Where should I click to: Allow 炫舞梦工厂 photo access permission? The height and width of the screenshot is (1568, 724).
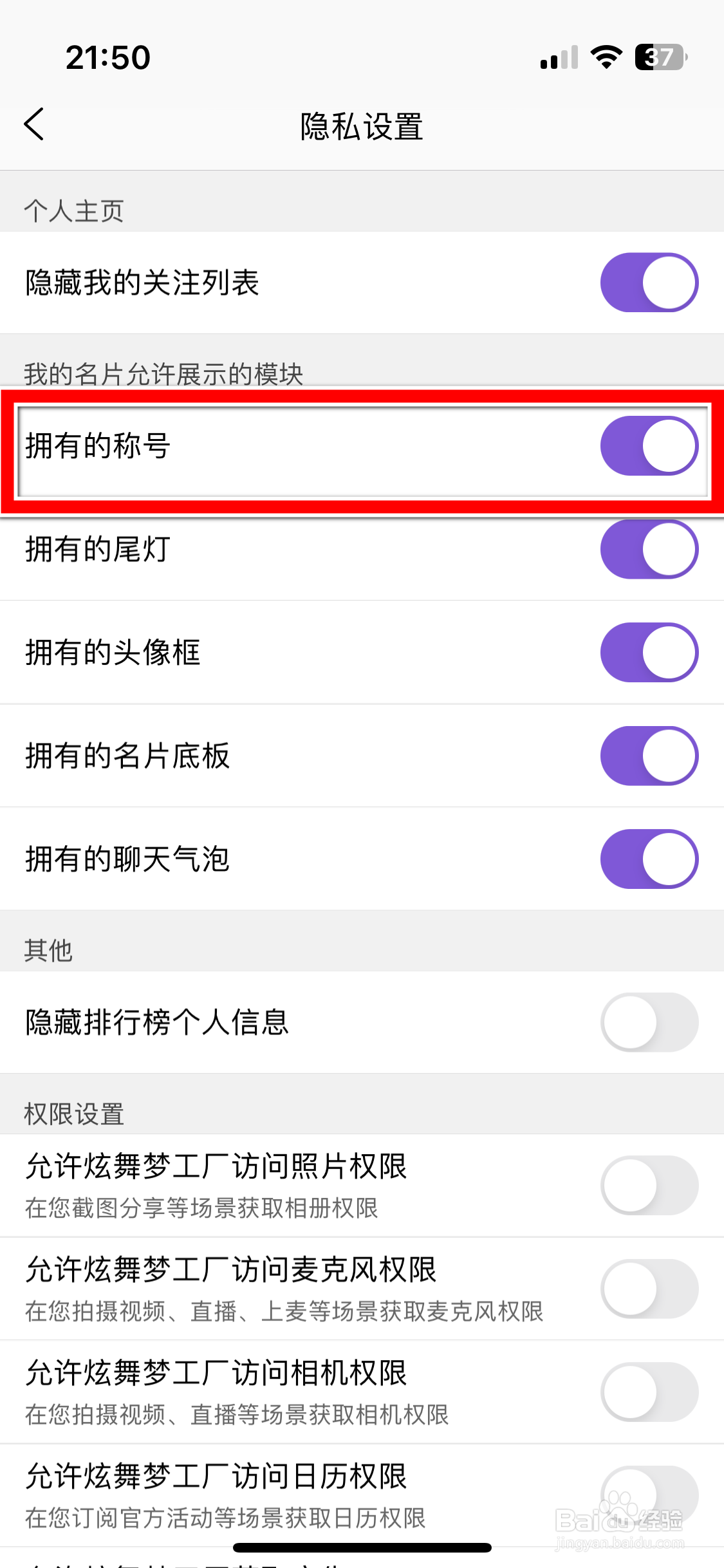point(648,1186)
